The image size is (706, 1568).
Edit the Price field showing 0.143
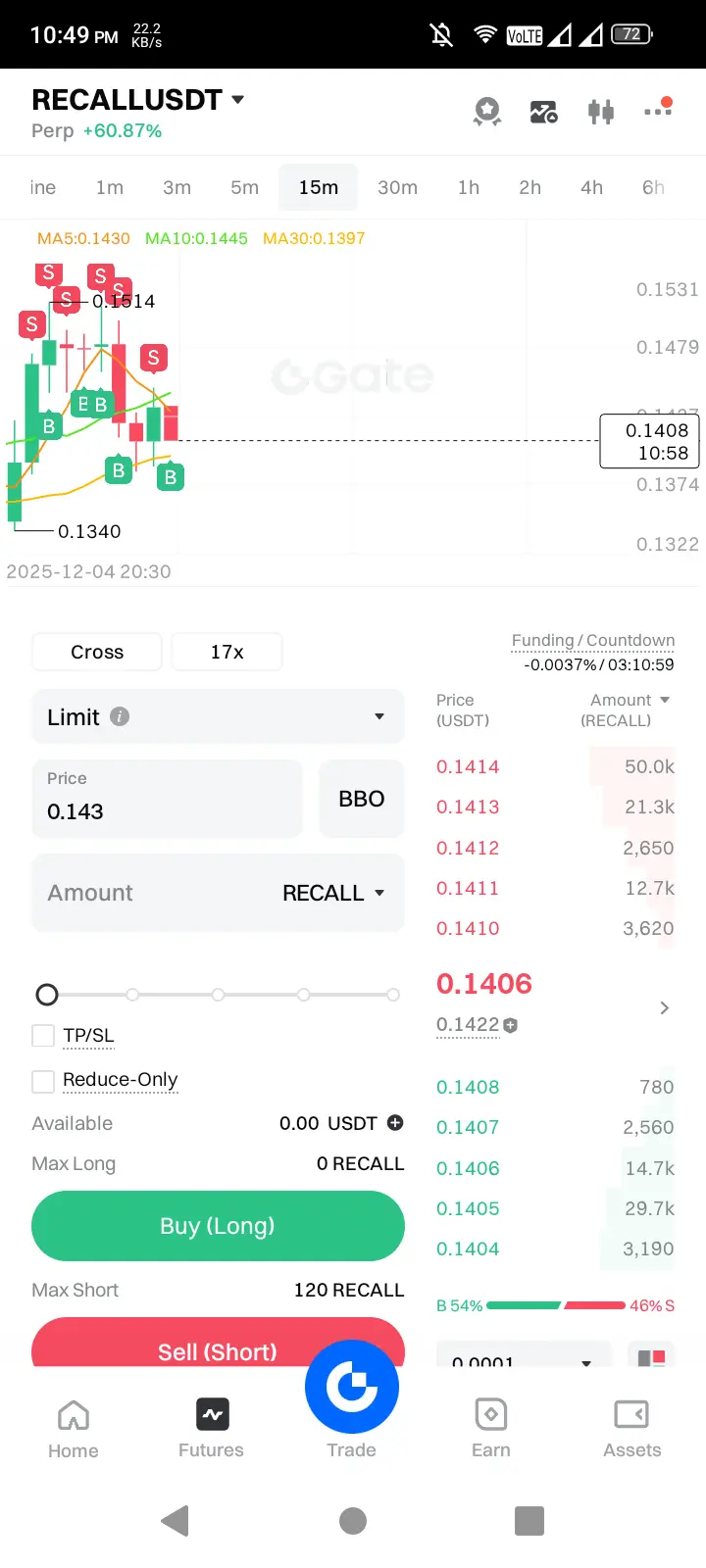pos(167,798)
